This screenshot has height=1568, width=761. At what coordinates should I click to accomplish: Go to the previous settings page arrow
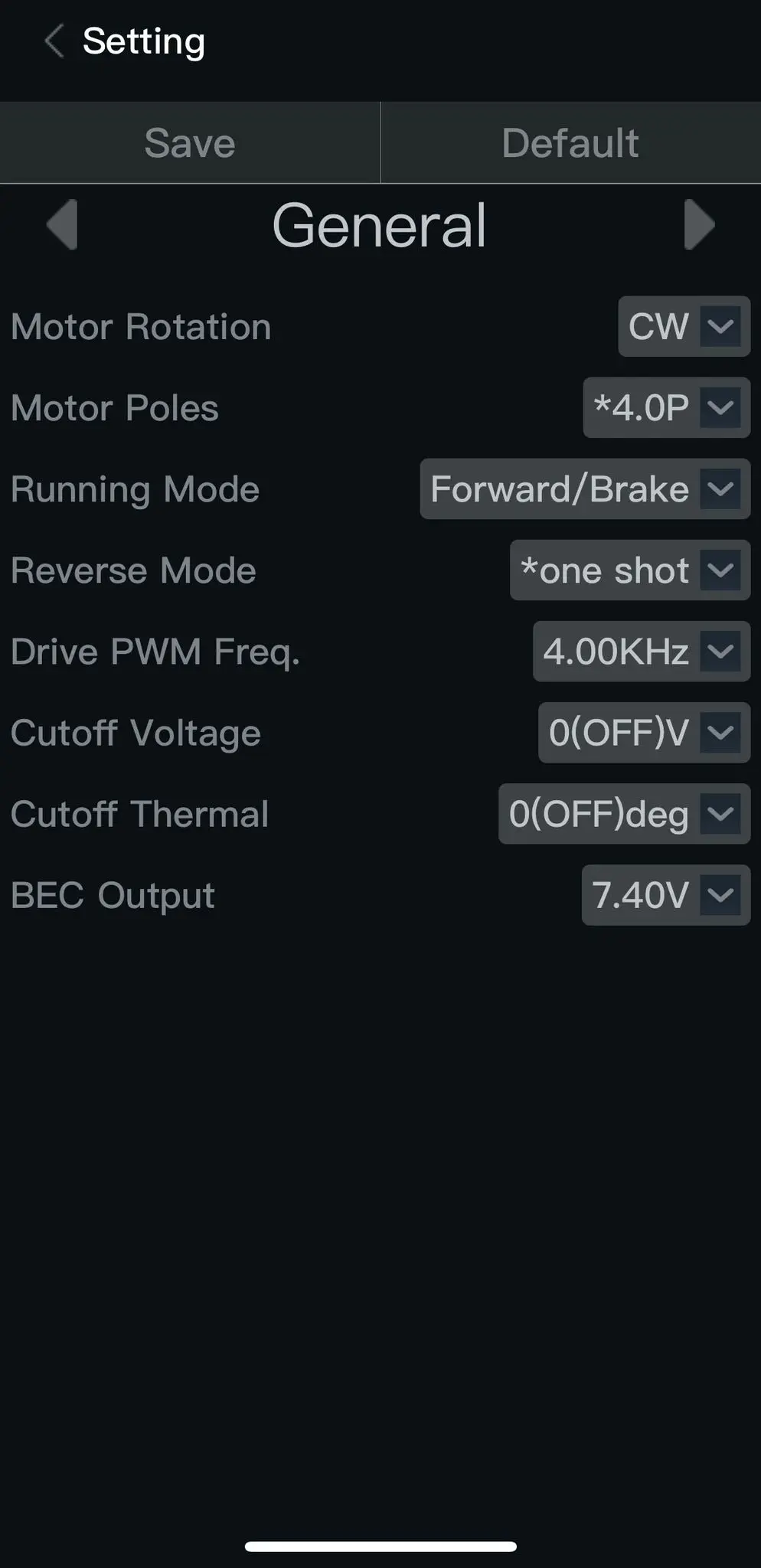[x=63, y=225]
